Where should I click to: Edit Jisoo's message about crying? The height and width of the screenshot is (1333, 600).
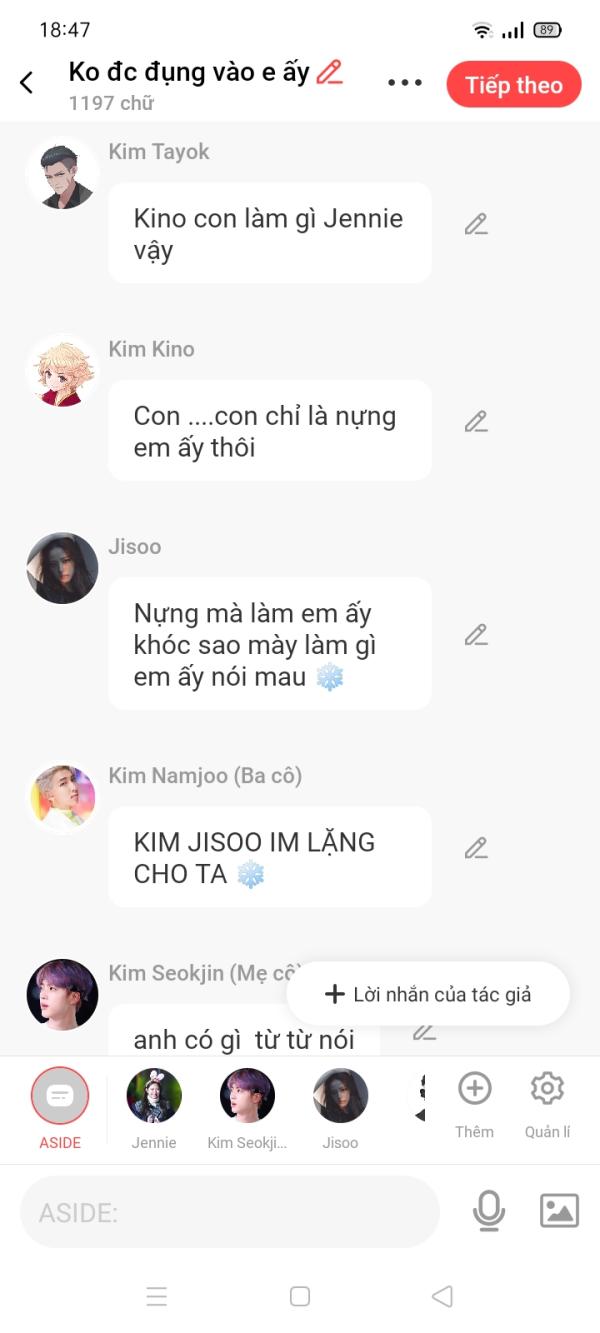476,634
